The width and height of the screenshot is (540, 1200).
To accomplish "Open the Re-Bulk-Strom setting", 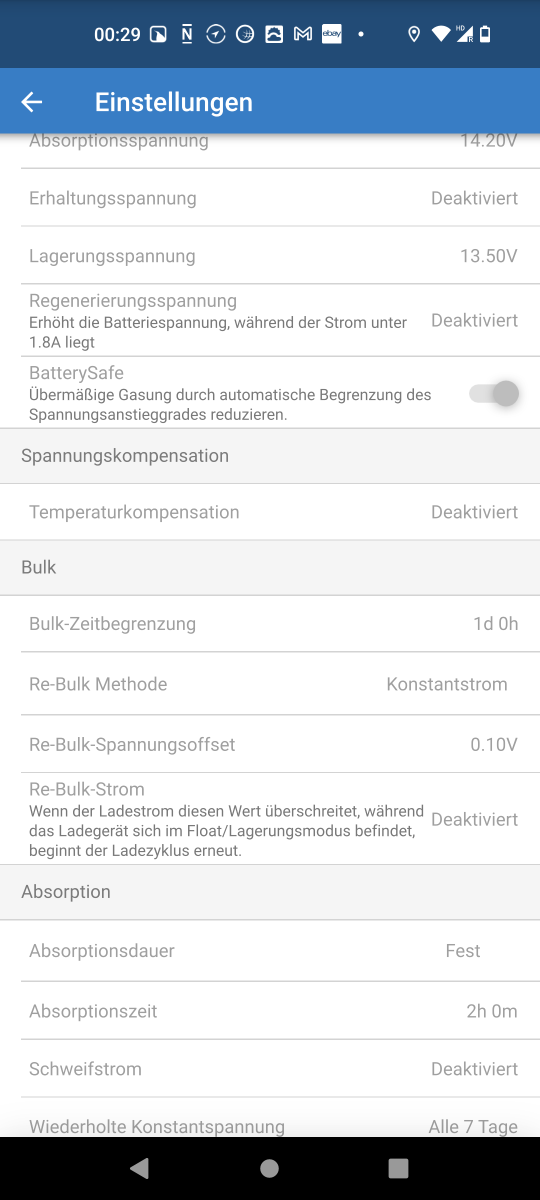I will click(x=270, y=819).
